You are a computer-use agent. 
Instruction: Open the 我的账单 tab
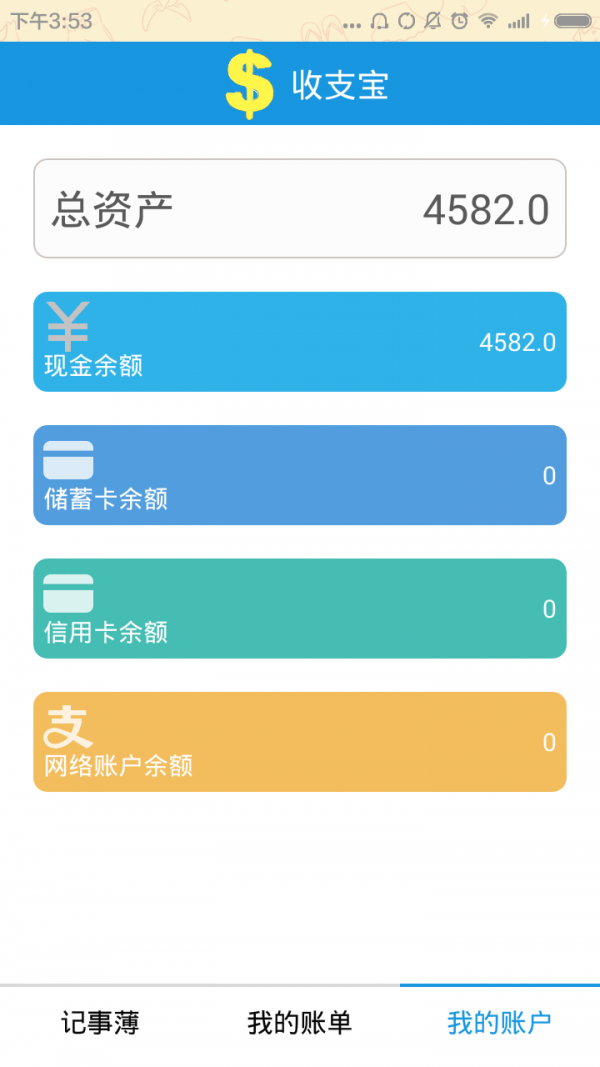click(x=300, y=1023)
